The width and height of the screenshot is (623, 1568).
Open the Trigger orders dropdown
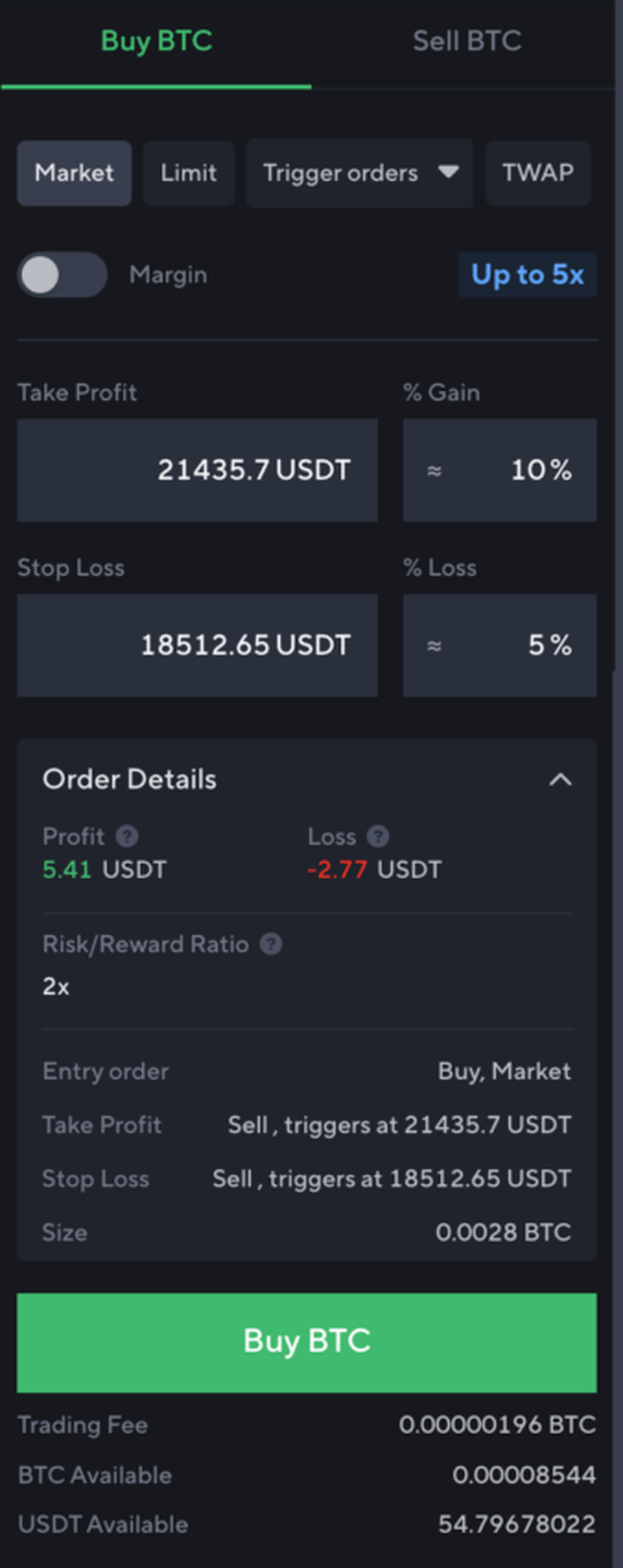click(x=359, y=173)
